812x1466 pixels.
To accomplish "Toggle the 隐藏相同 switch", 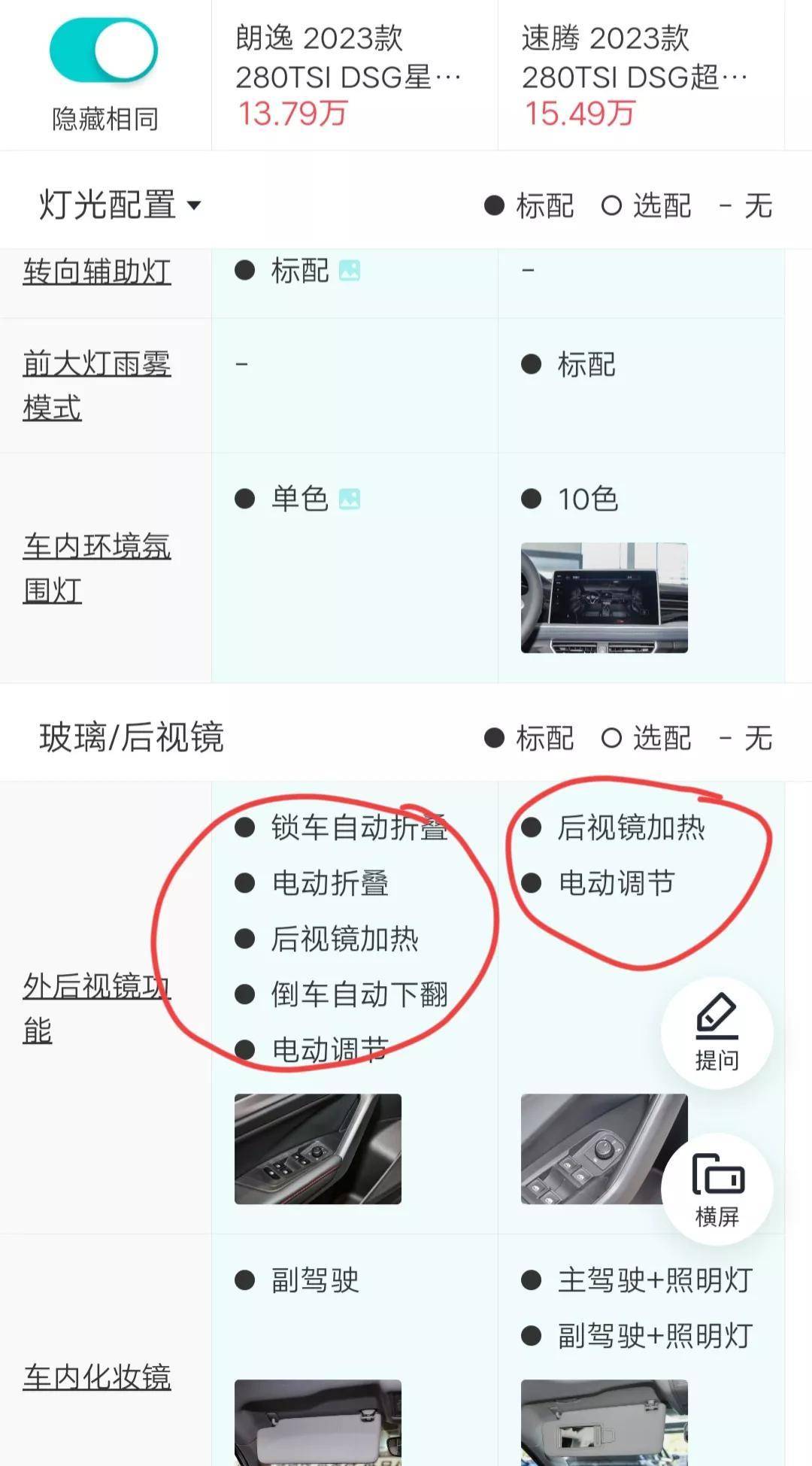I will pos(104,51).
